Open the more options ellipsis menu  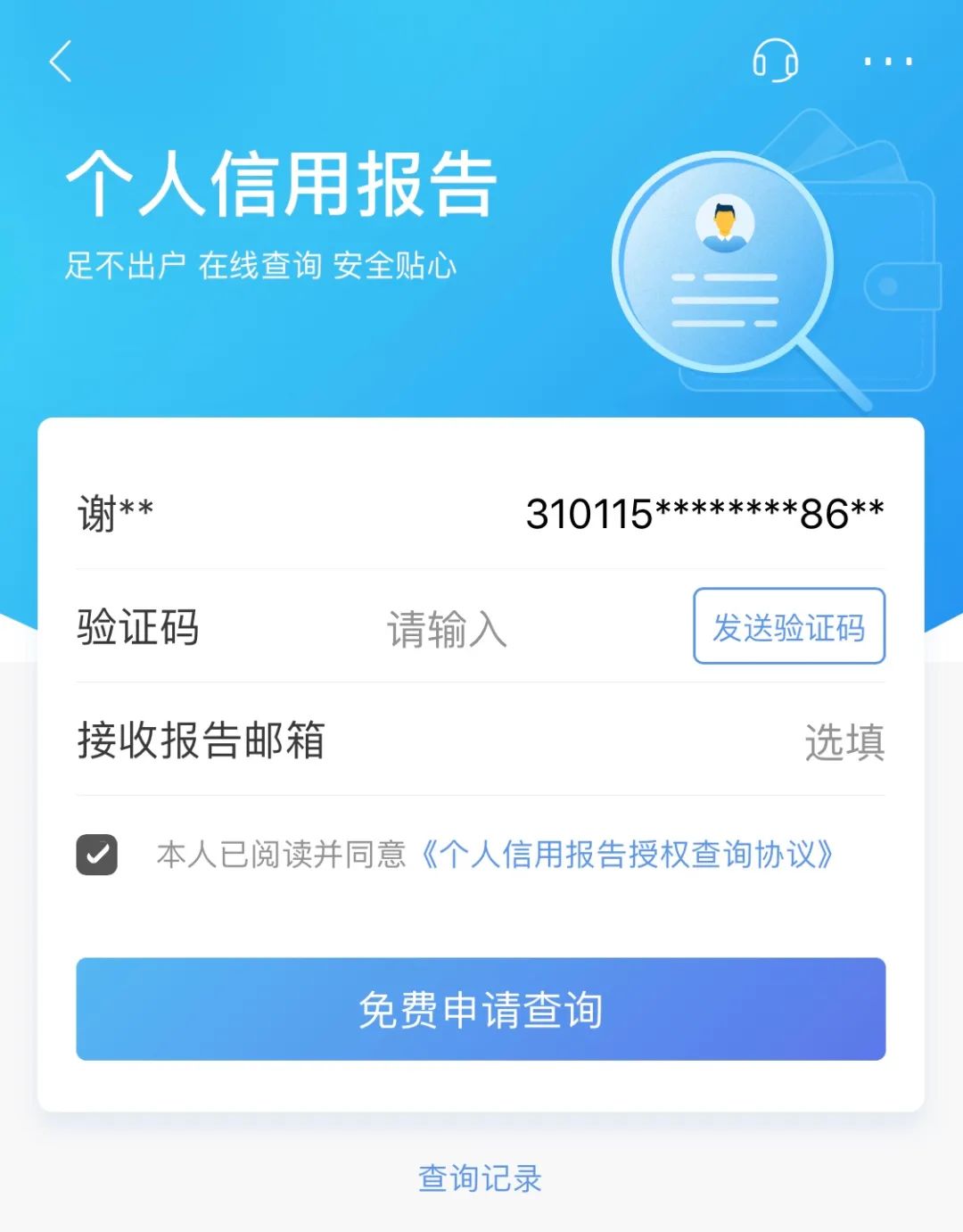888,62
